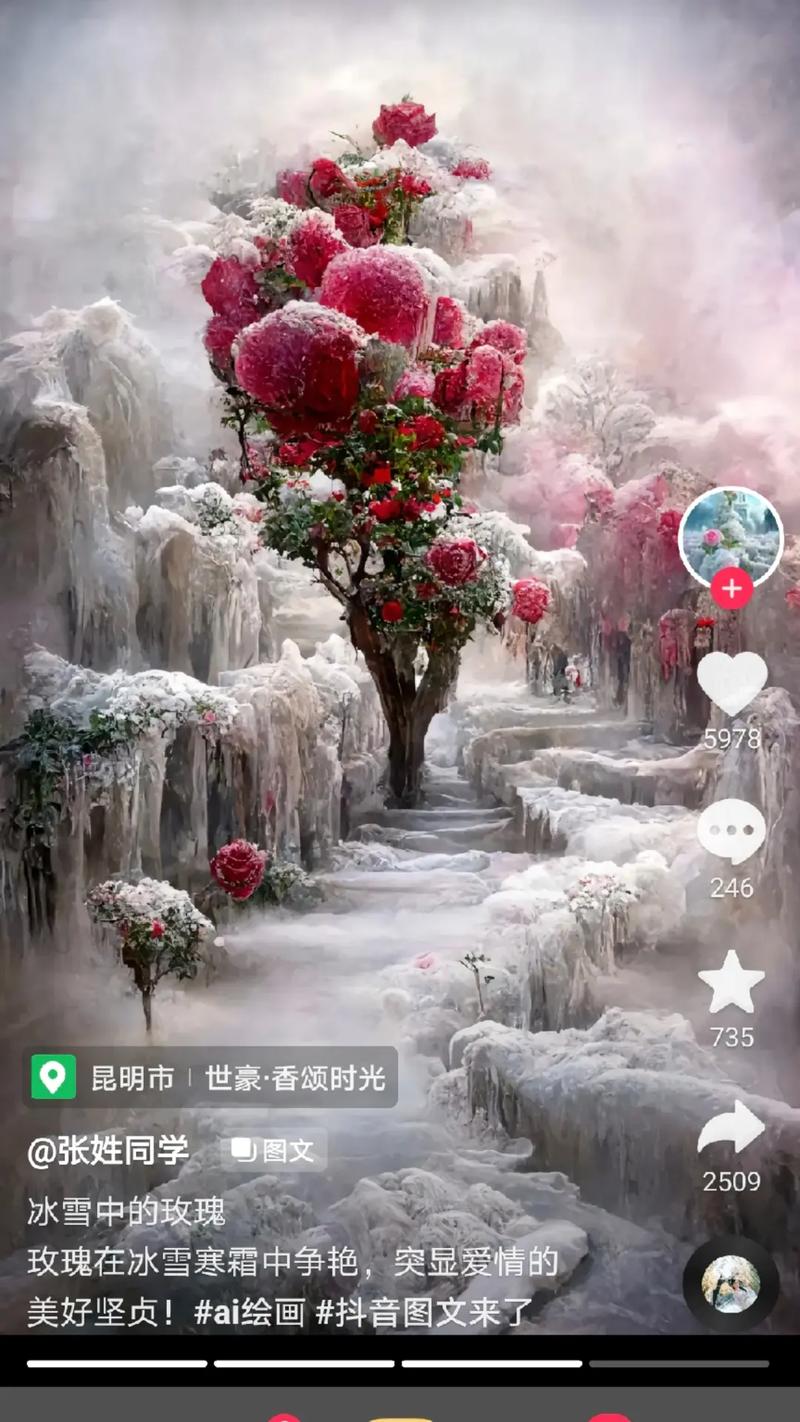Visit @张姓同学's profile from the username
Image resolution: width=800 pixels, height=1422 pixels.
click(108, 1151)
